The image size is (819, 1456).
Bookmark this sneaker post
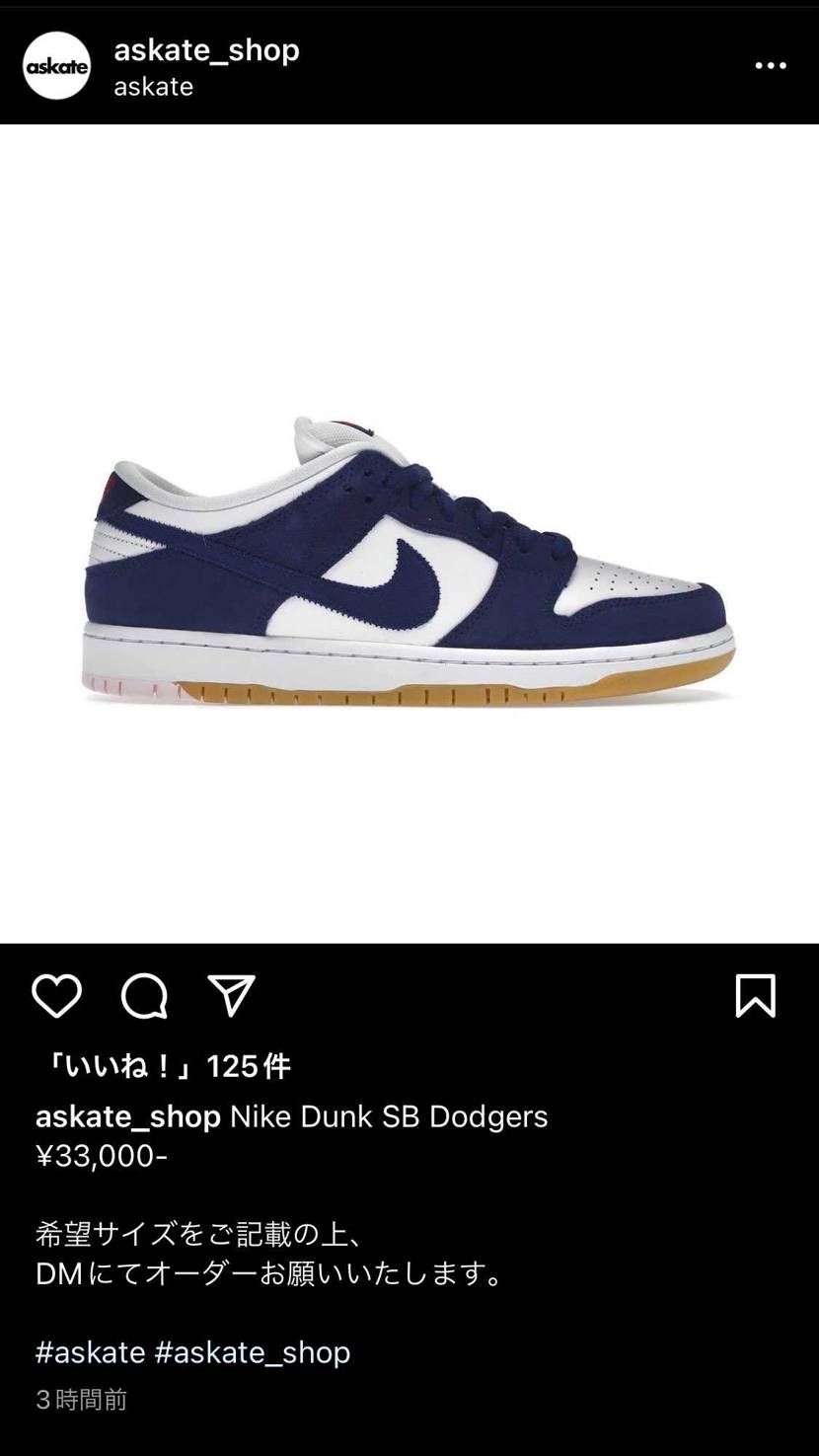(755, 995)
